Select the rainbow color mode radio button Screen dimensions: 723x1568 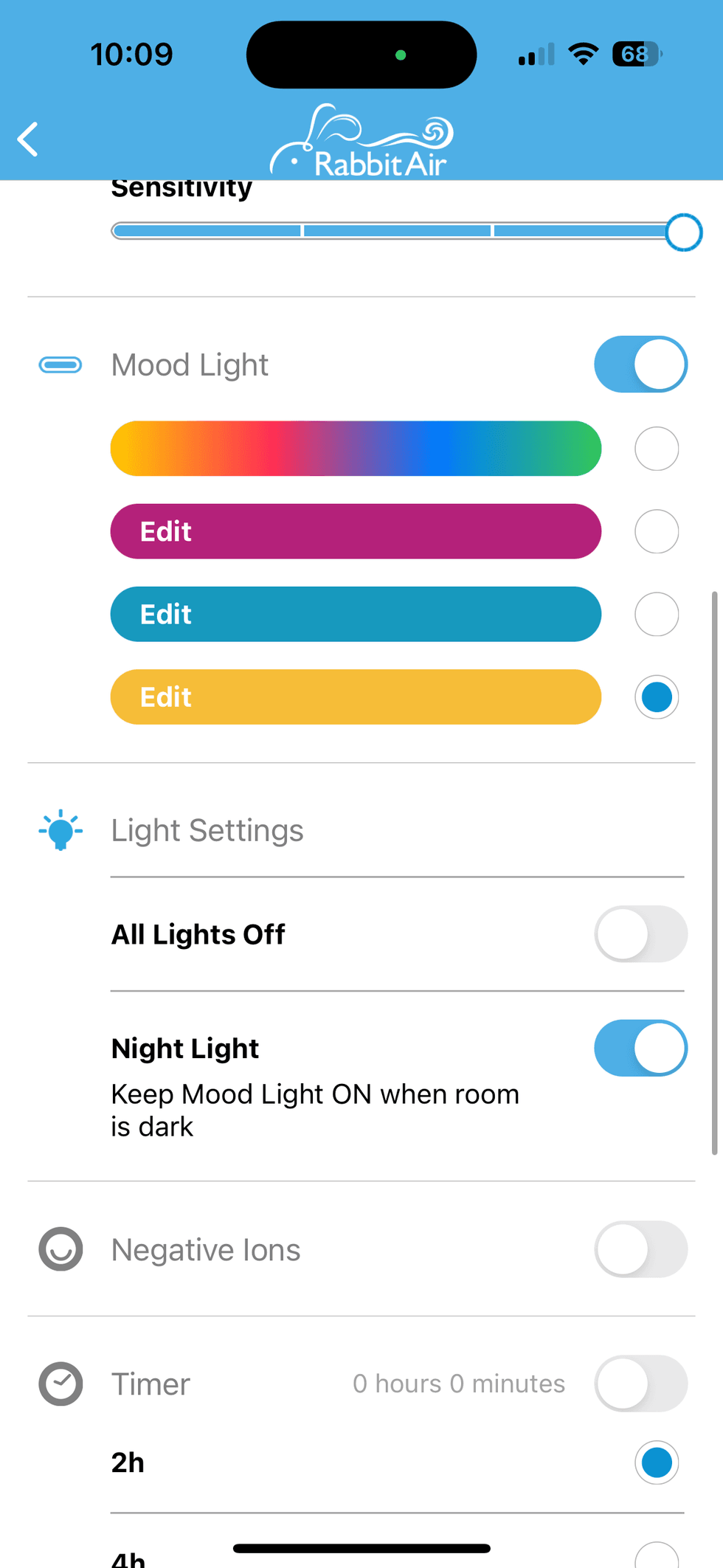(656, 448)
